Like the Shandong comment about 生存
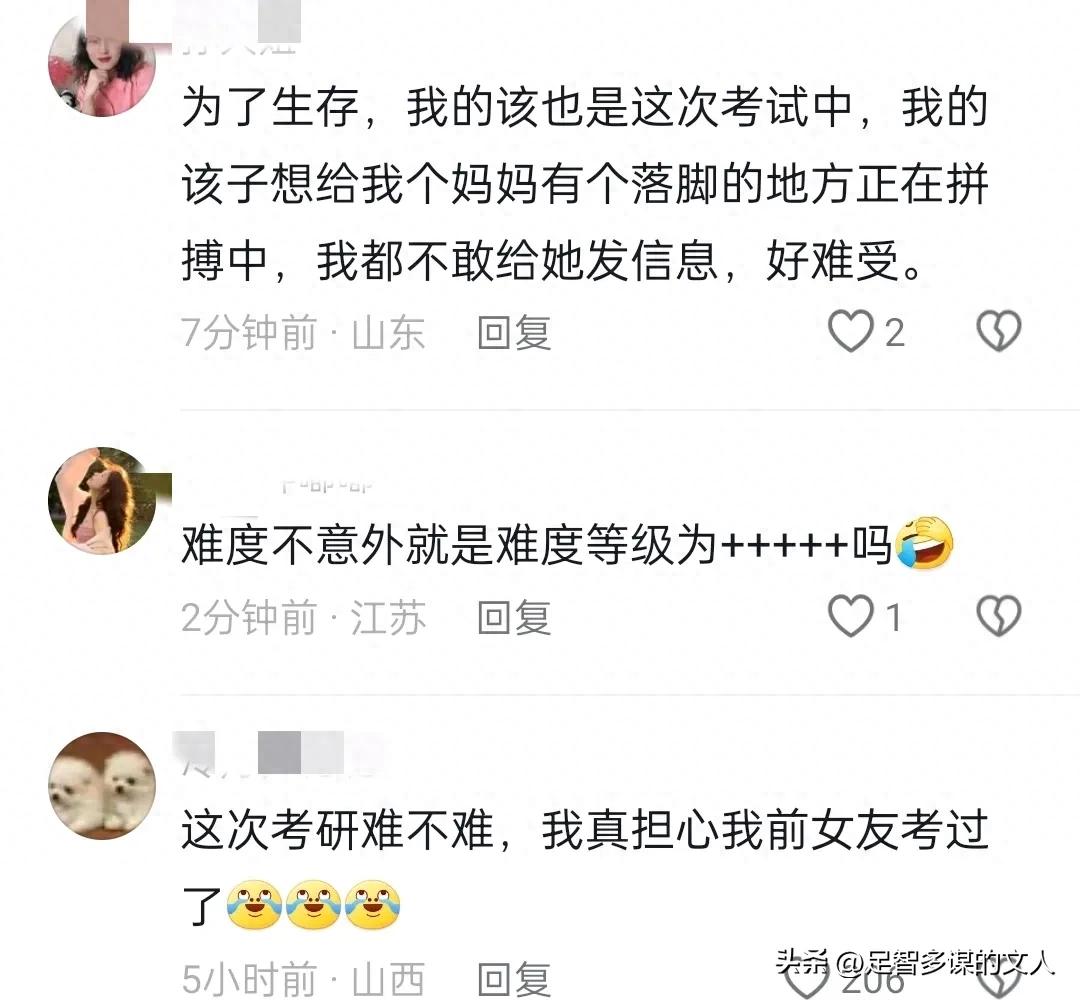This screenshot has width=1080, height=1000. tap(851, 332)
